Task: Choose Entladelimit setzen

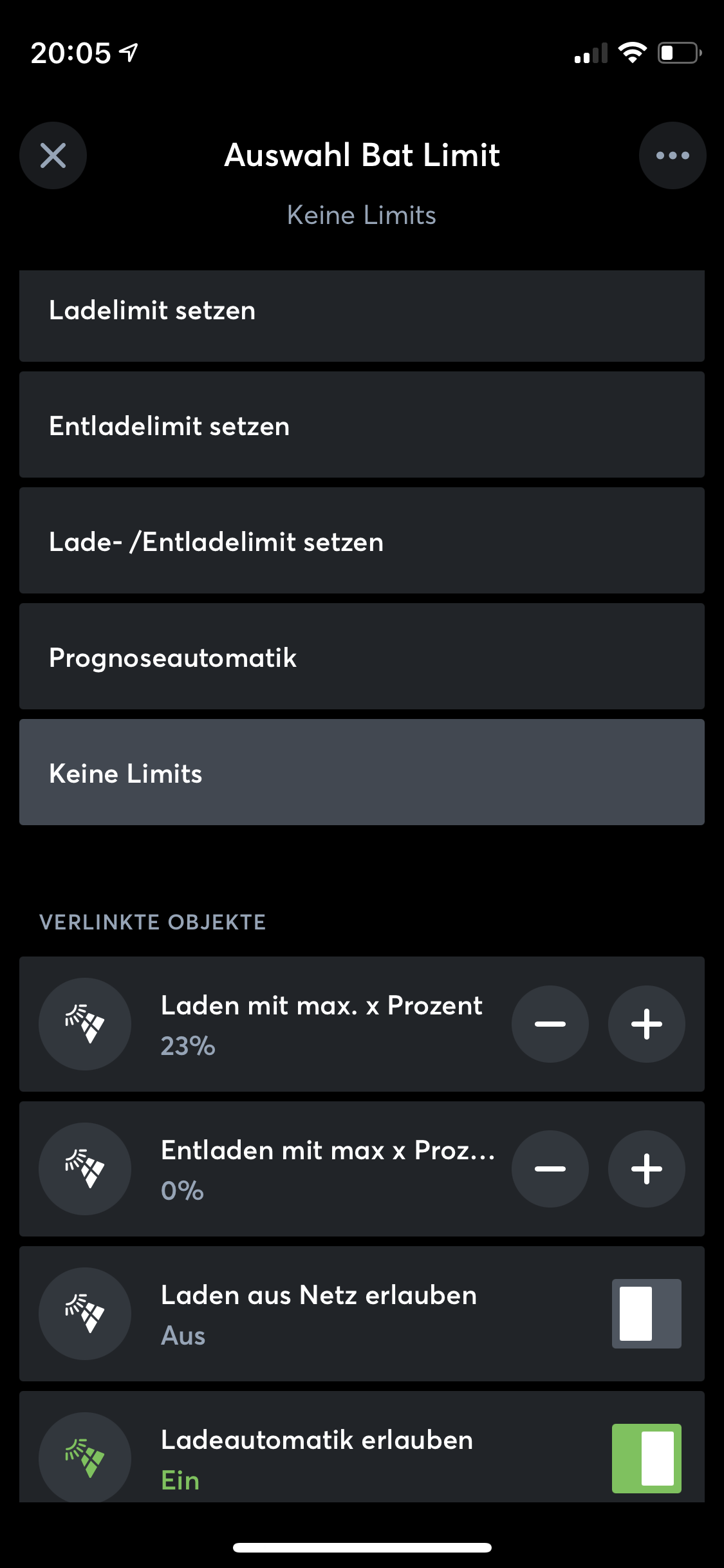Action: click(x=362, y=425)
